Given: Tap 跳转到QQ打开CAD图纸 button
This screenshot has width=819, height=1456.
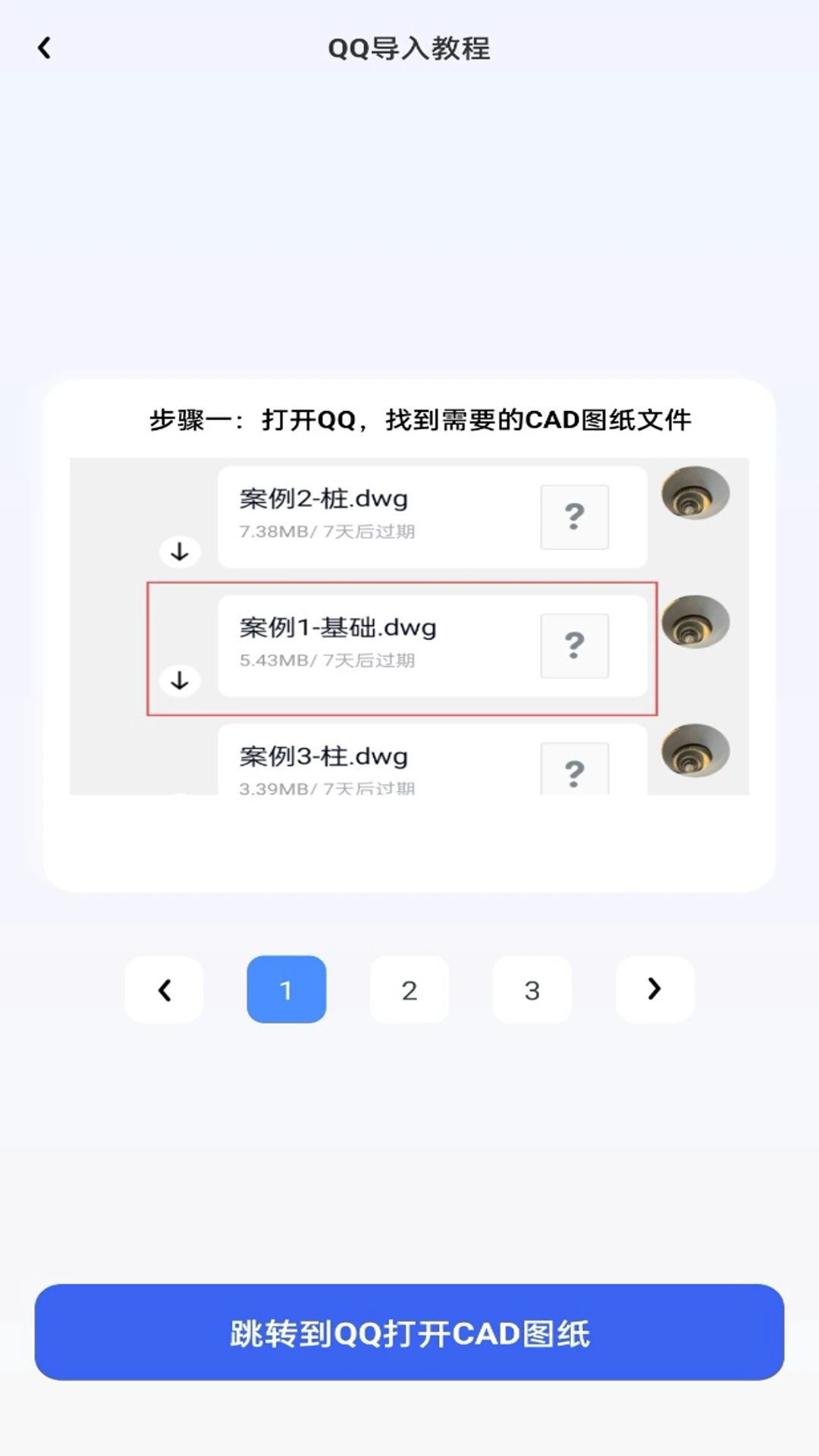Looking at the screenshot, I should [409, 1332].
